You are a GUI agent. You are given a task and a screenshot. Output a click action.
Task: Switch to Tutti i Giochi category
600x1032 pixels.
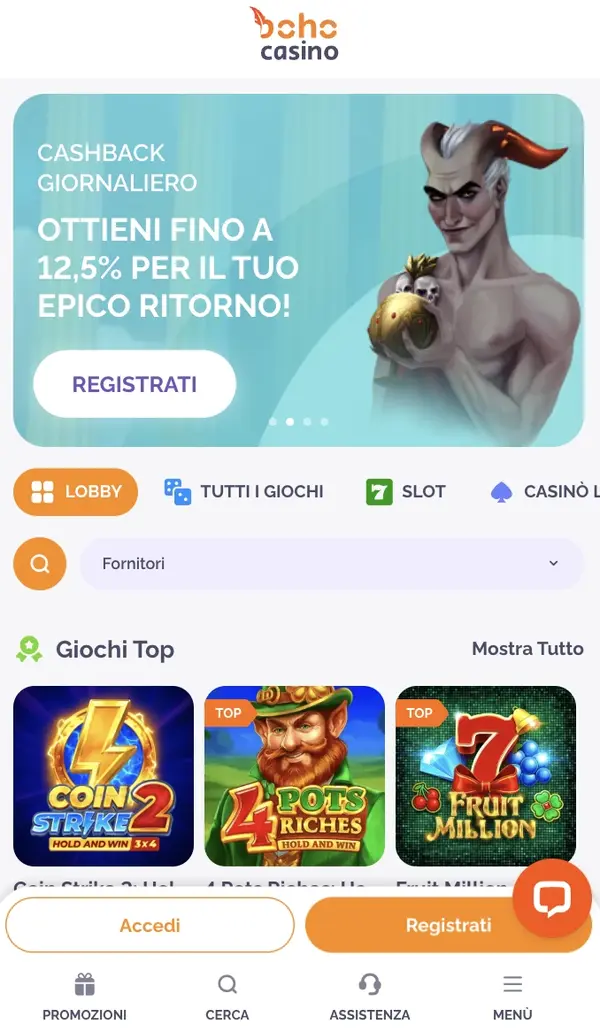click(243, 491)
